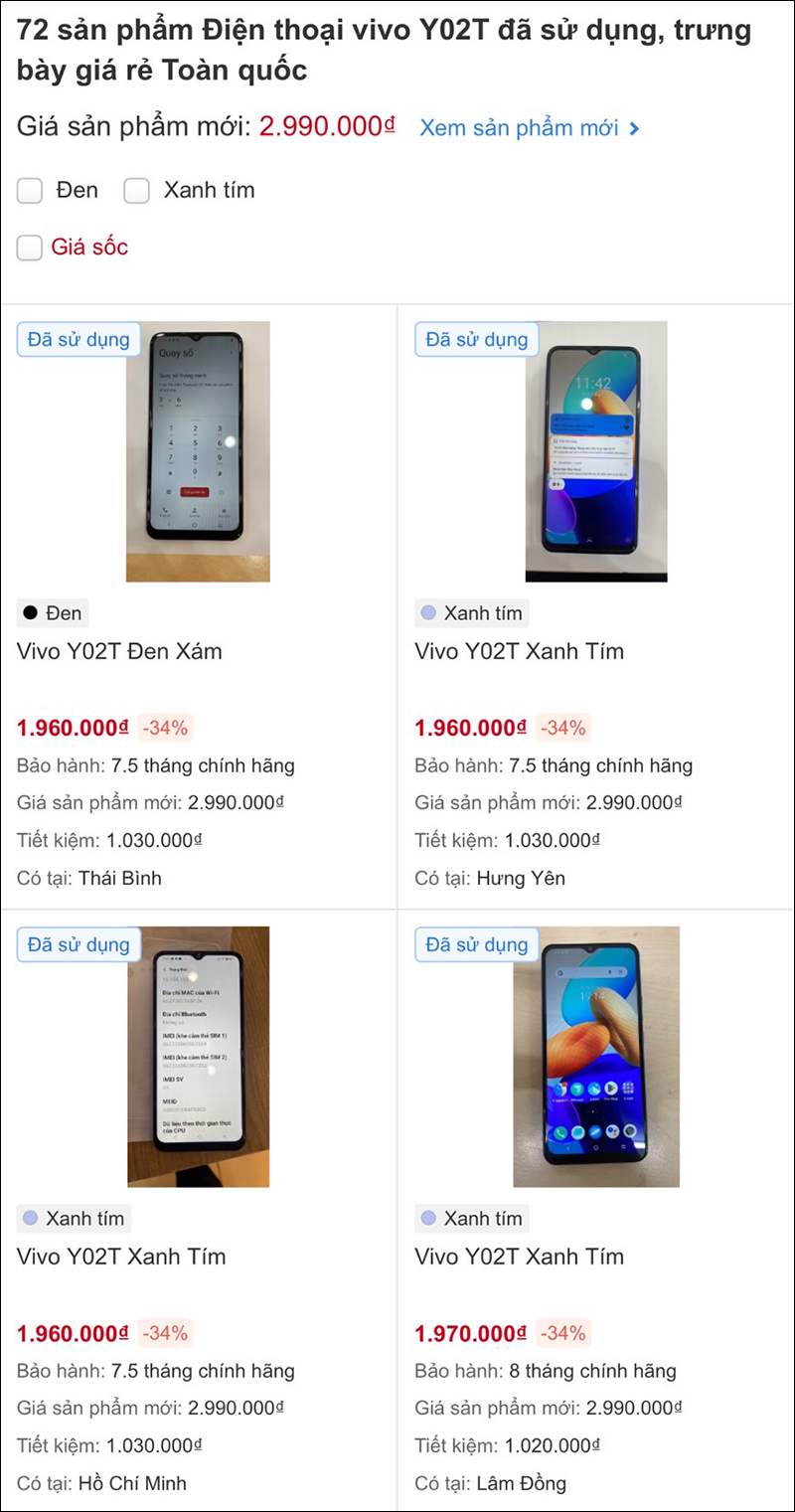
Task: Check the Đen color filter checkbox
Action: click(29, 190)
